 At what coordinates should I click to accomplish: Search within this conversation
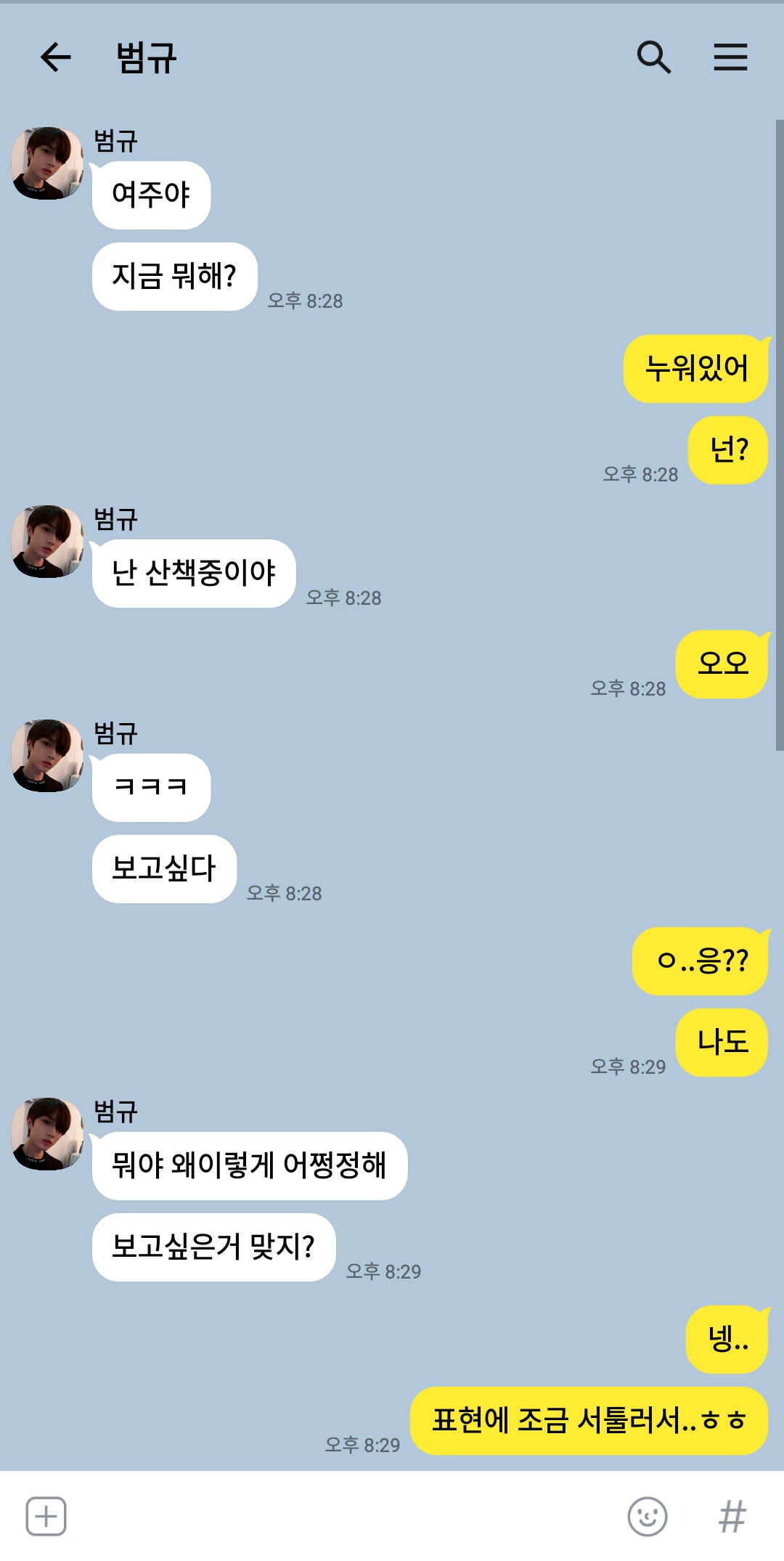[x=653, y=57]
